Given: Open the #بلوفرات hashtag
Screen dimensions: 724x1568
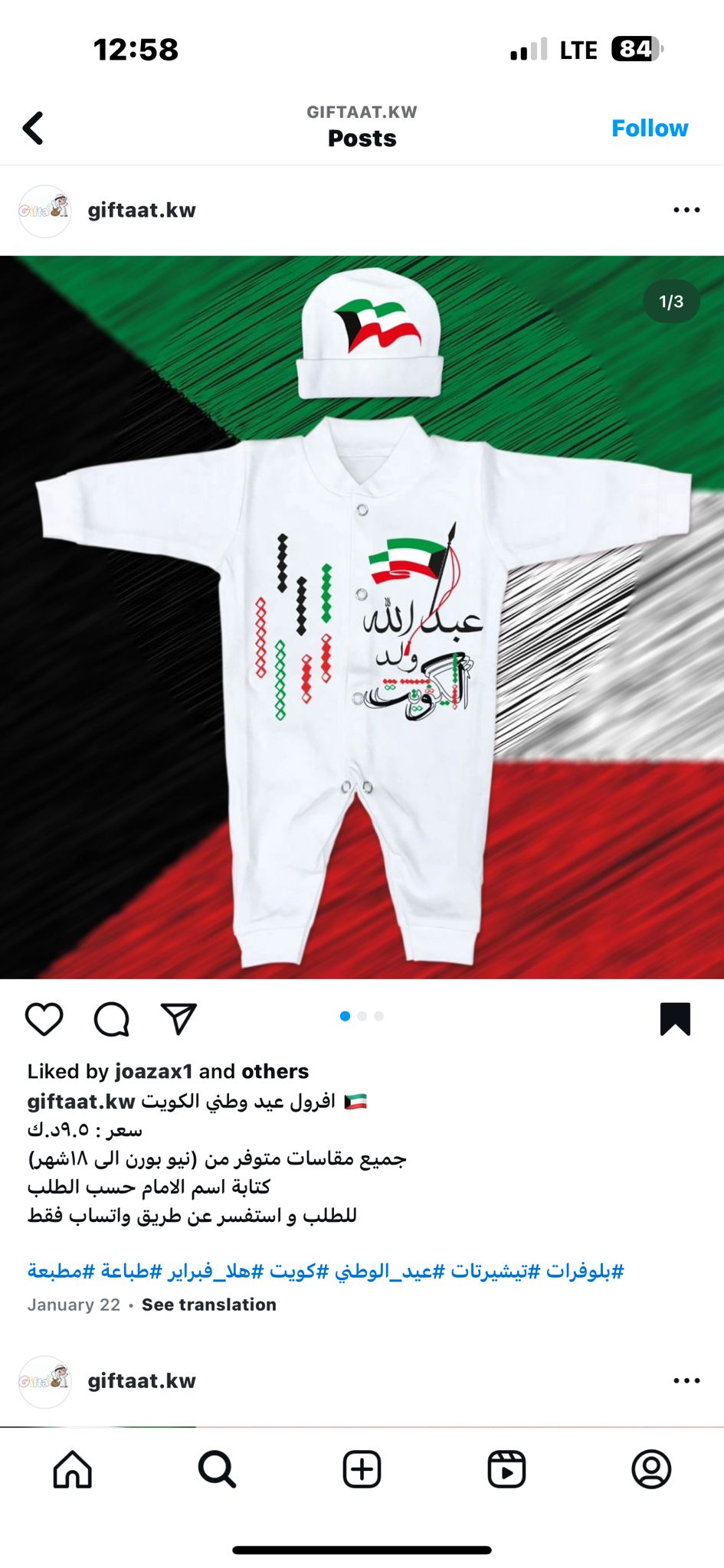Looking at the screenshot, I should (x=585, y=1271).
